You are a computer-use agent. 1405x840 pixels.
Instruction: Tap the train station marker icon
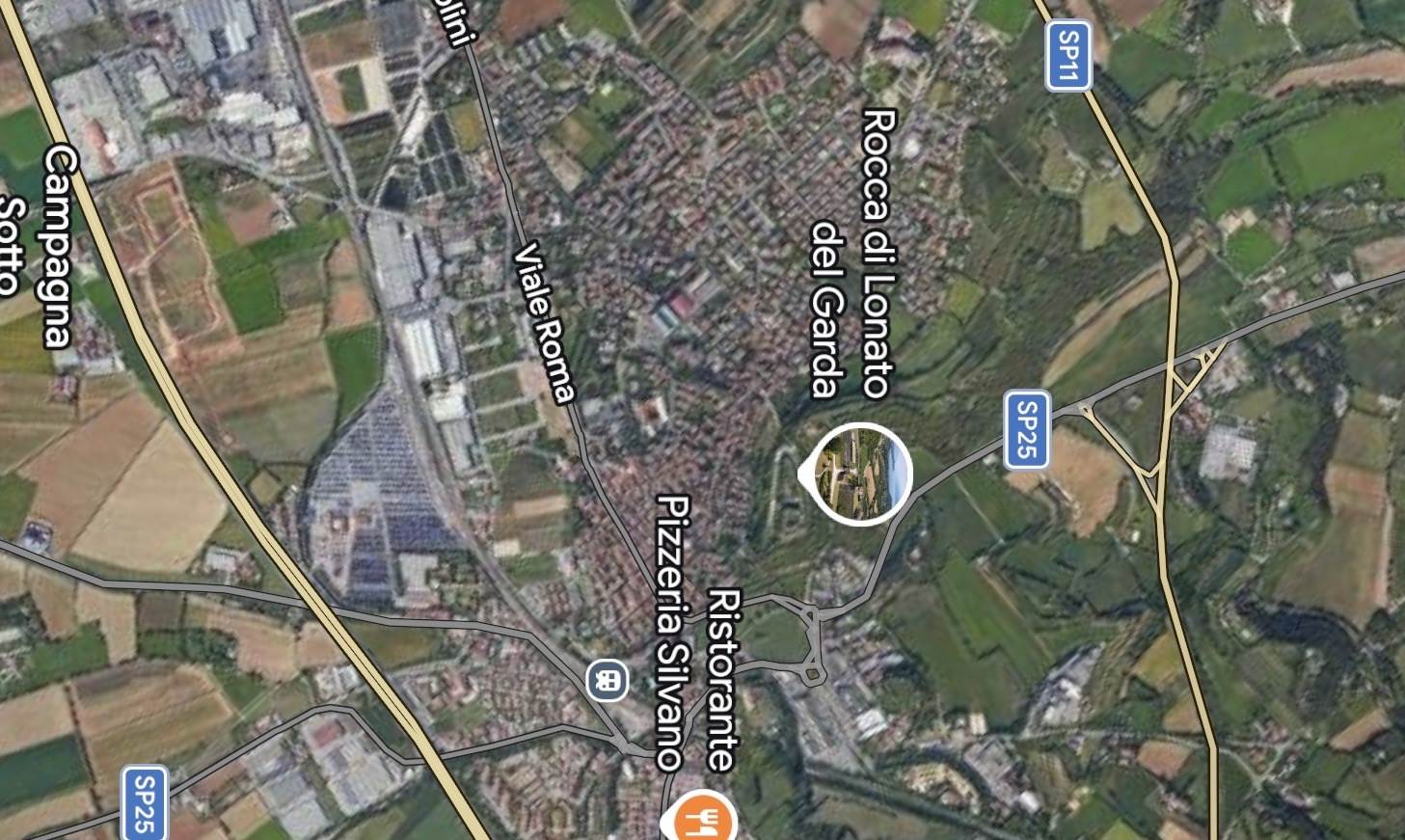(x=607, y=681)
